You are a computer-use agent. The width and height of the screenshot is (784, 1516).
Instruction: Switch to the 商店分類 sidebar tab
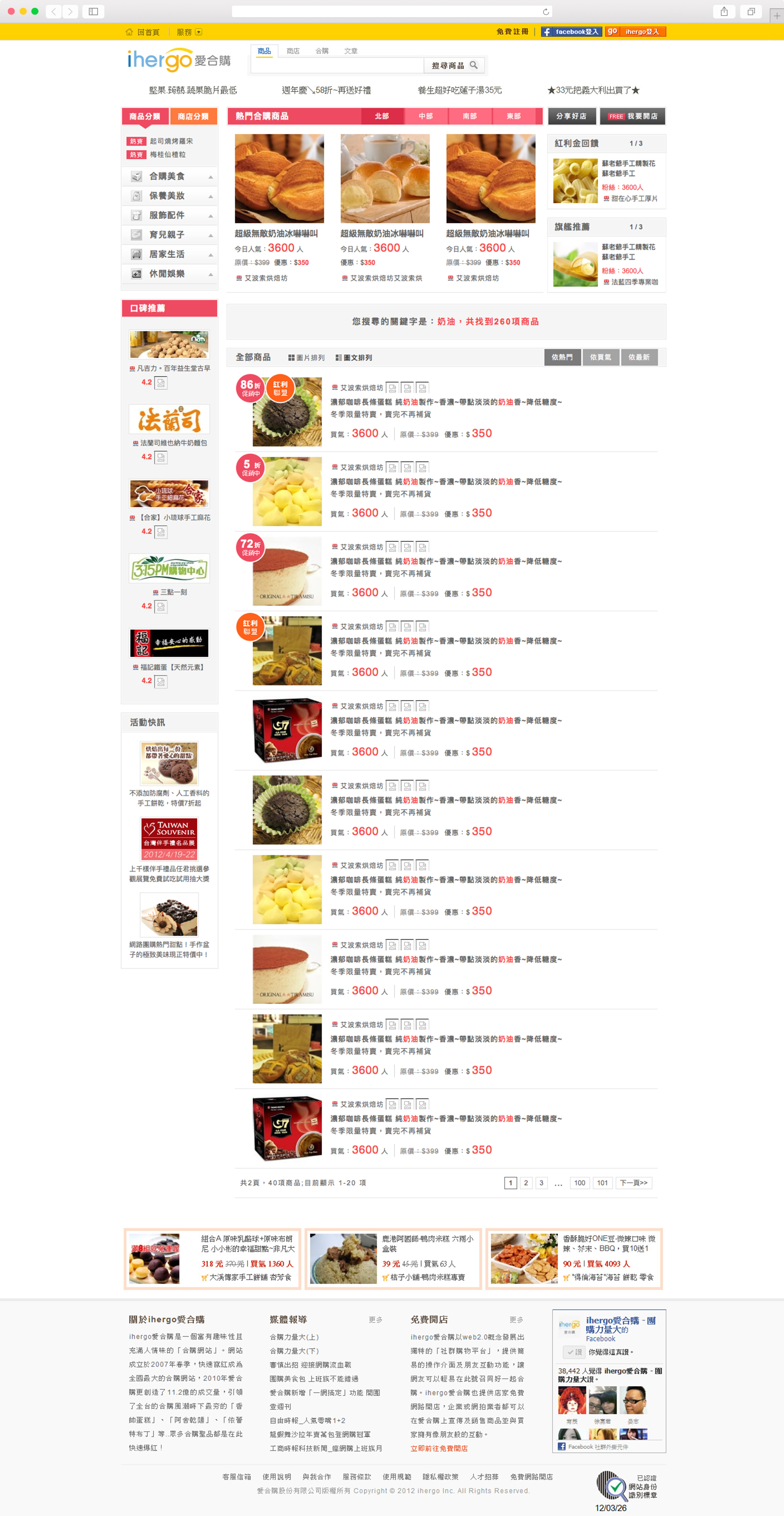[193, 116]
